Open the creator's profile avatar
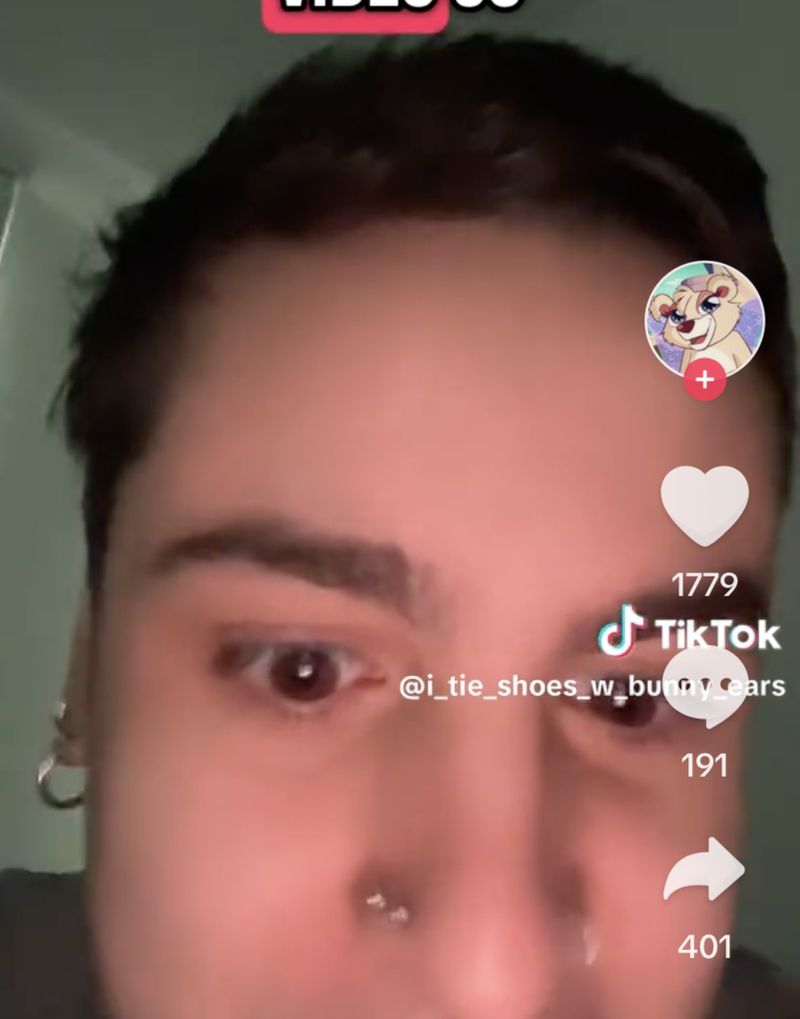The image size is (800, 1019). 704,318
